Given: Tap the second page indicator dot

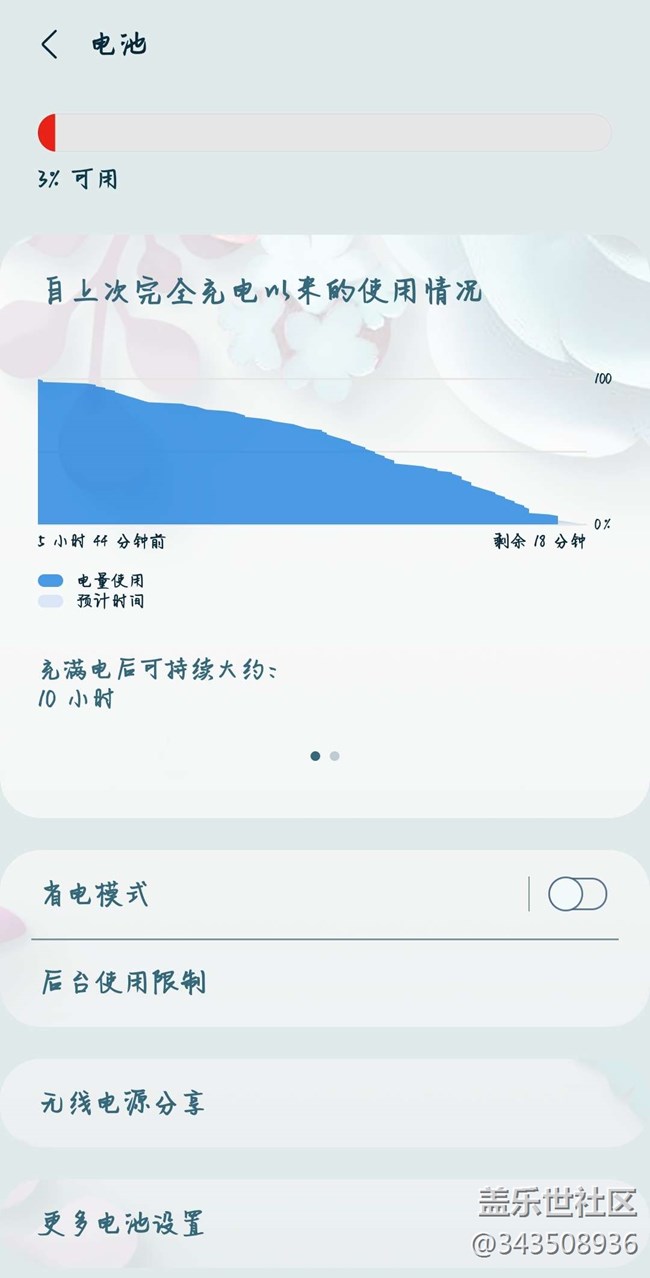Looking at the screenshot, I should tap(334, 756).
